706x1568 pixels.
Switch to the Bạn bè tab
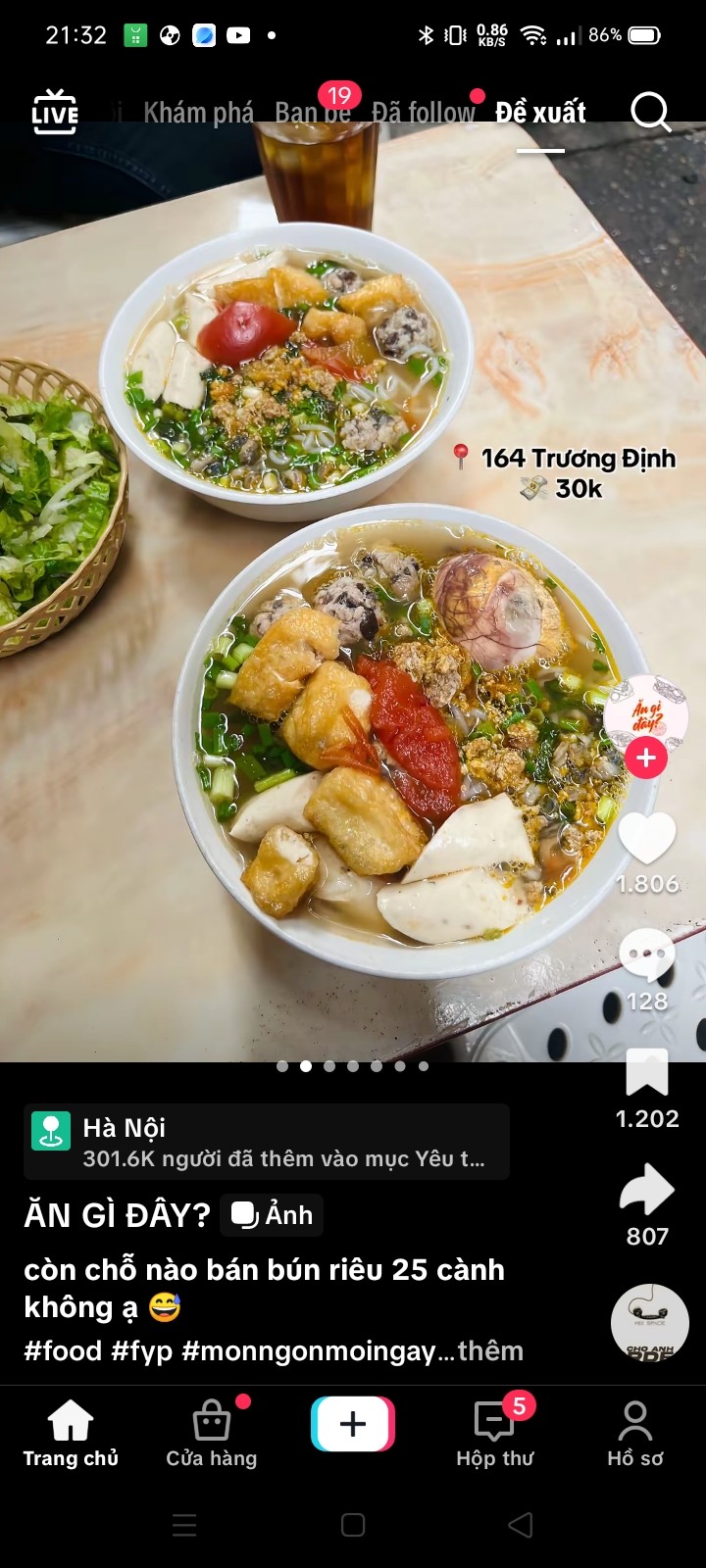[312, 113]
